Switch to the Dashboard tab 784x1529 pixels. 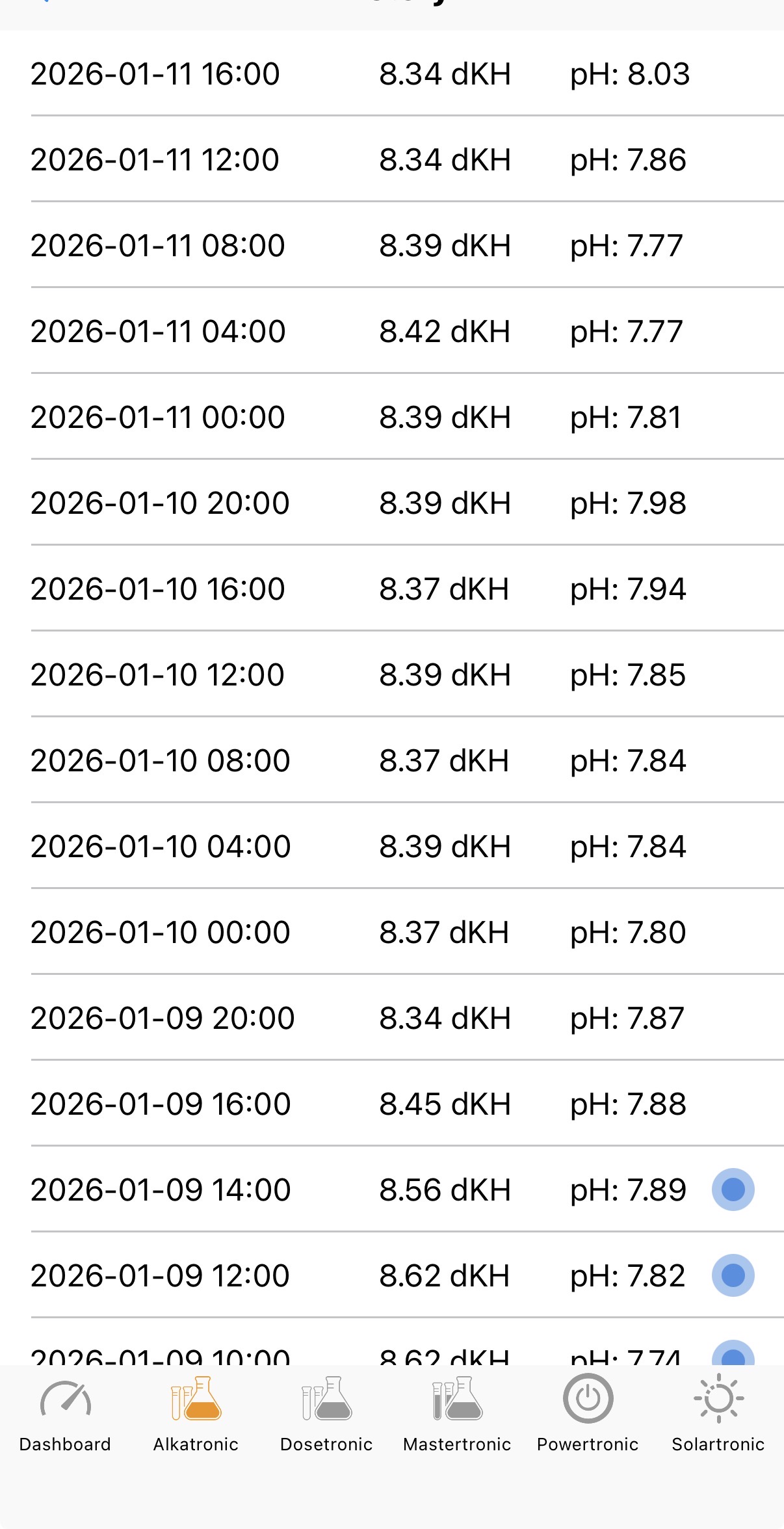click(65, 1413)
